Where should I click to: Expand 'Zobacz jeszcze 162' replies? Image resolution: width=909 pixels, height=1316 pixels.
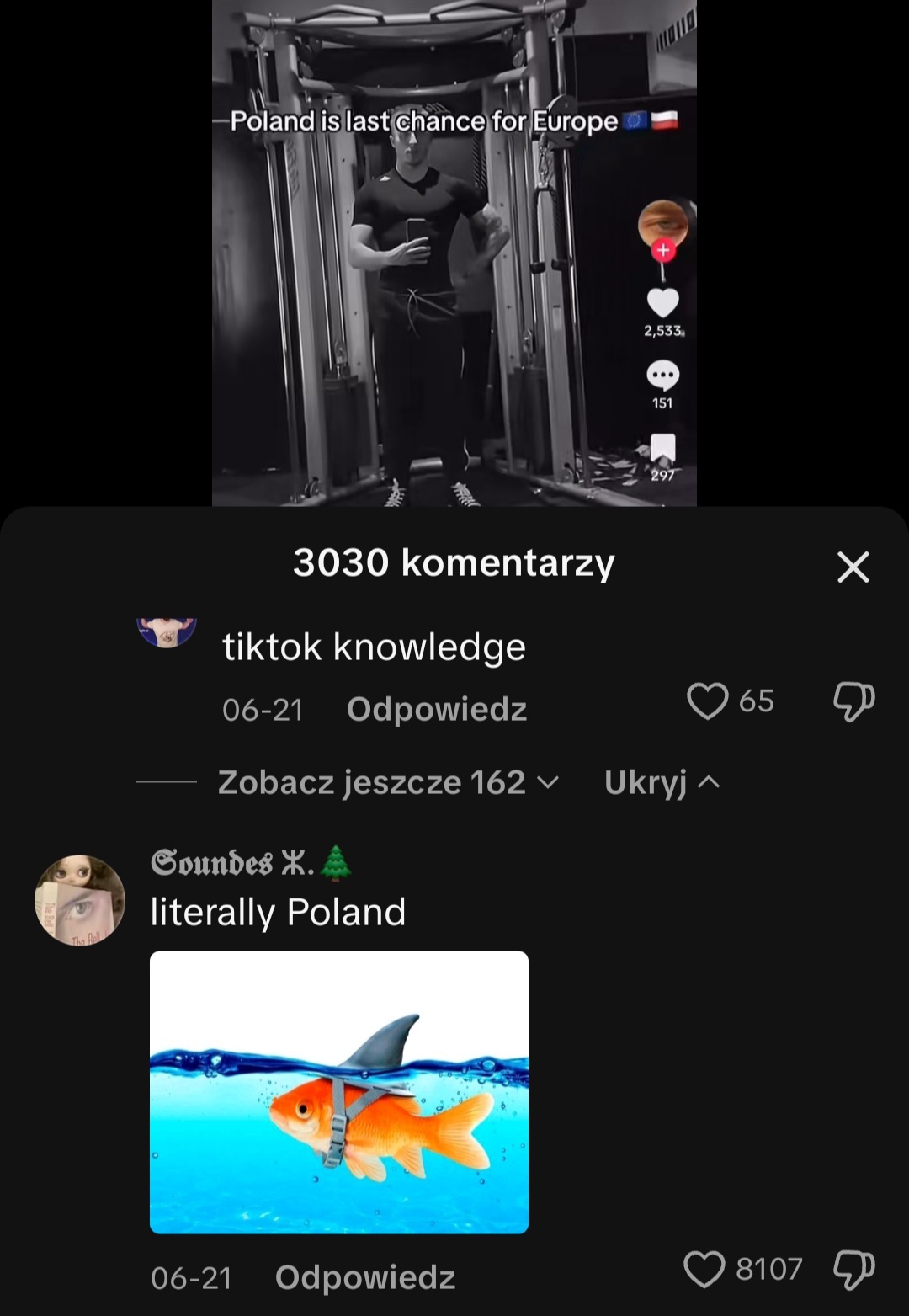click(x=387, y=782)
